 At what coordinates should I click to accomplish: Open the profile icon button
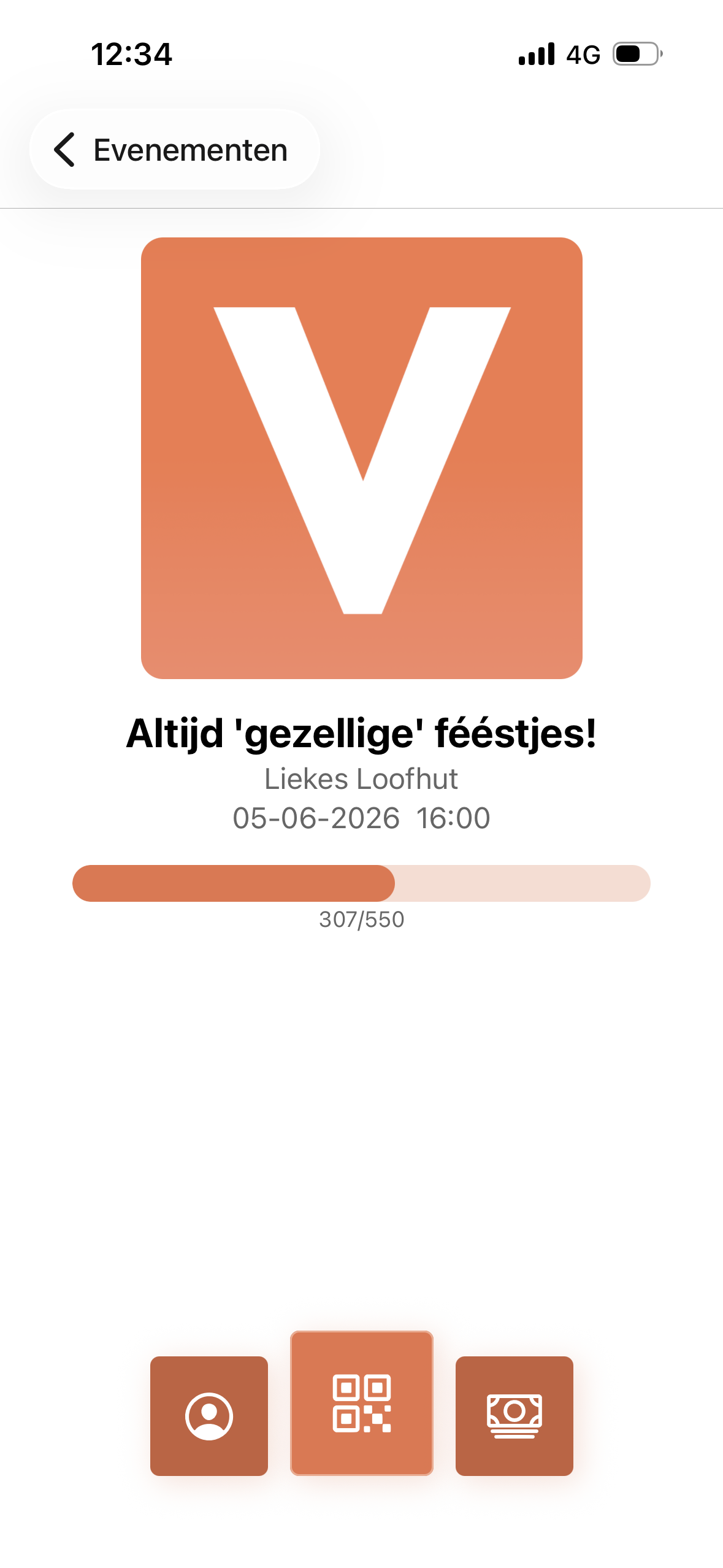pyautogui.click(x=209, y=1415)
